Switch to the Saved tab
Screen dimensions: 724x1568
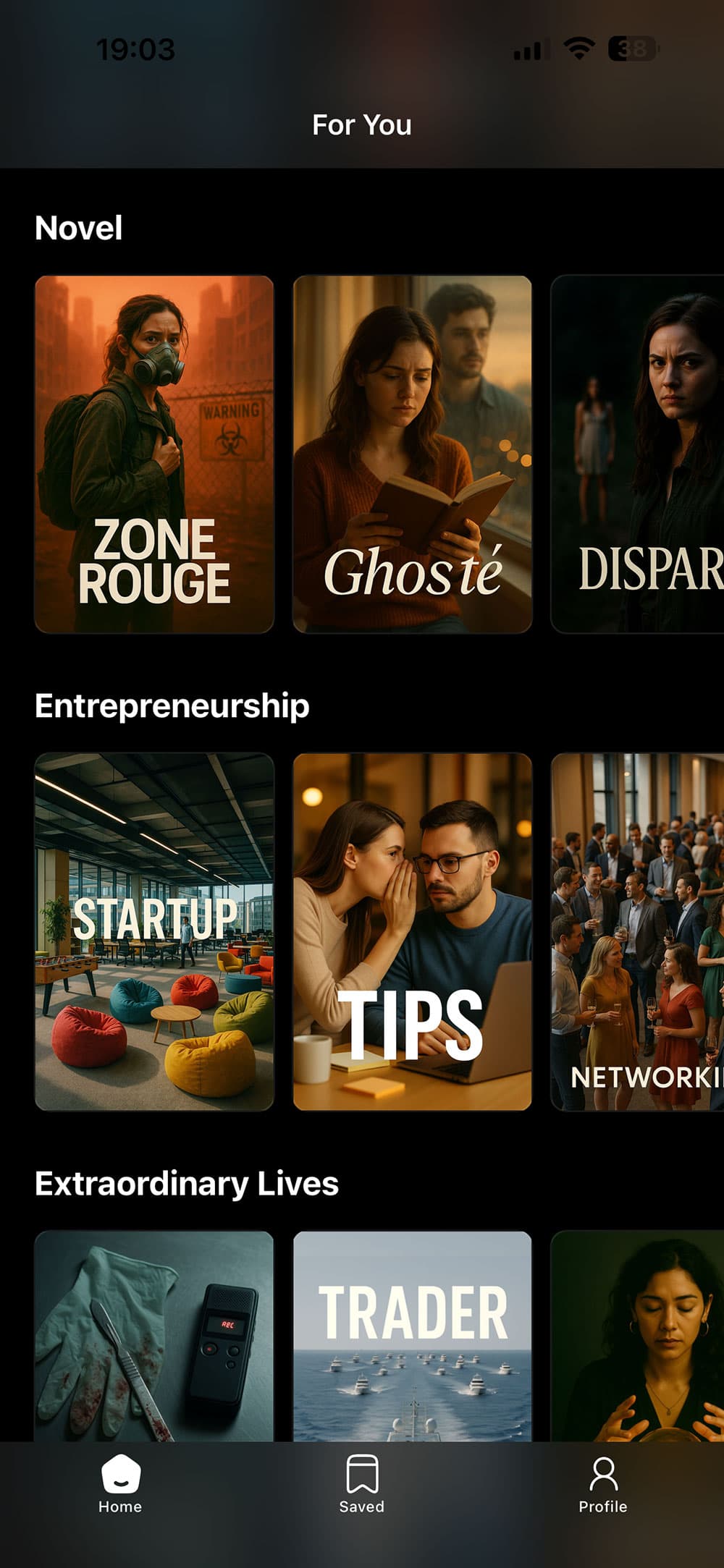pos(361,1484)
